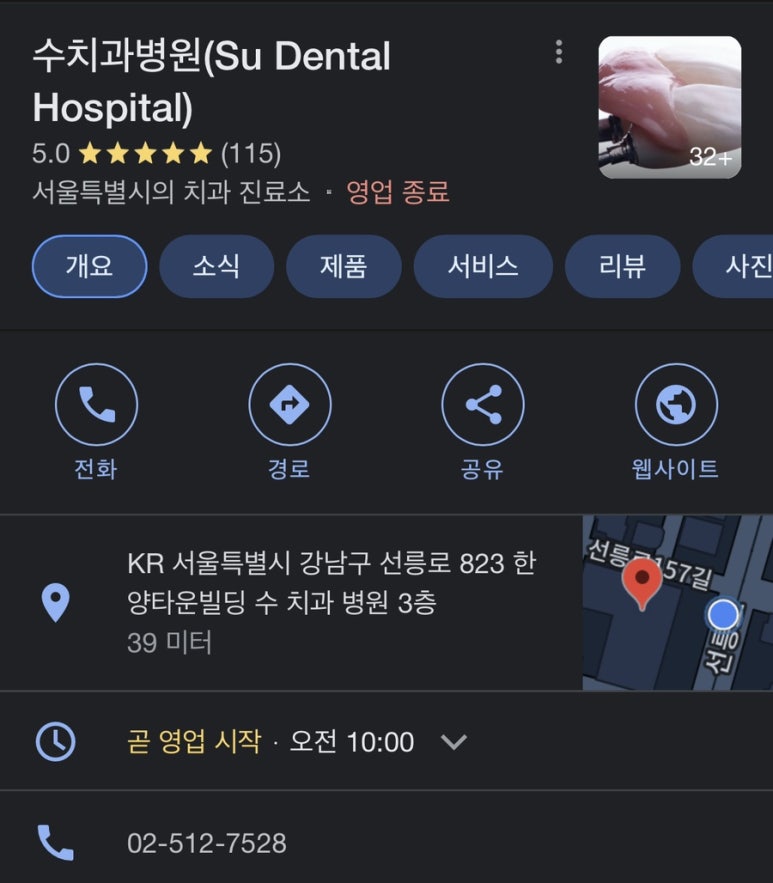Switch to the 소식 tab

tap(216, 266)
